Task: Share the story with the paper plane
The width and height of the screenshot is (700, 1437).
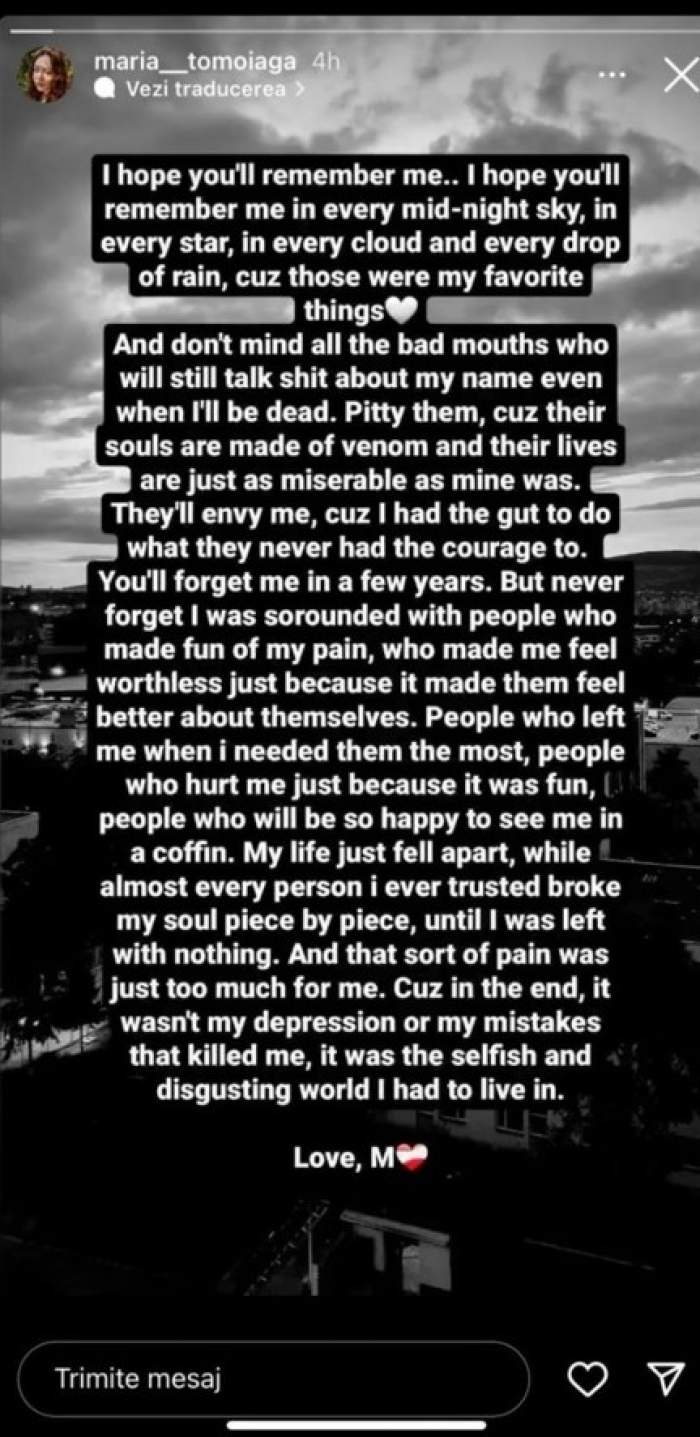Action: pyautogui.click(x=666, y=1378)
